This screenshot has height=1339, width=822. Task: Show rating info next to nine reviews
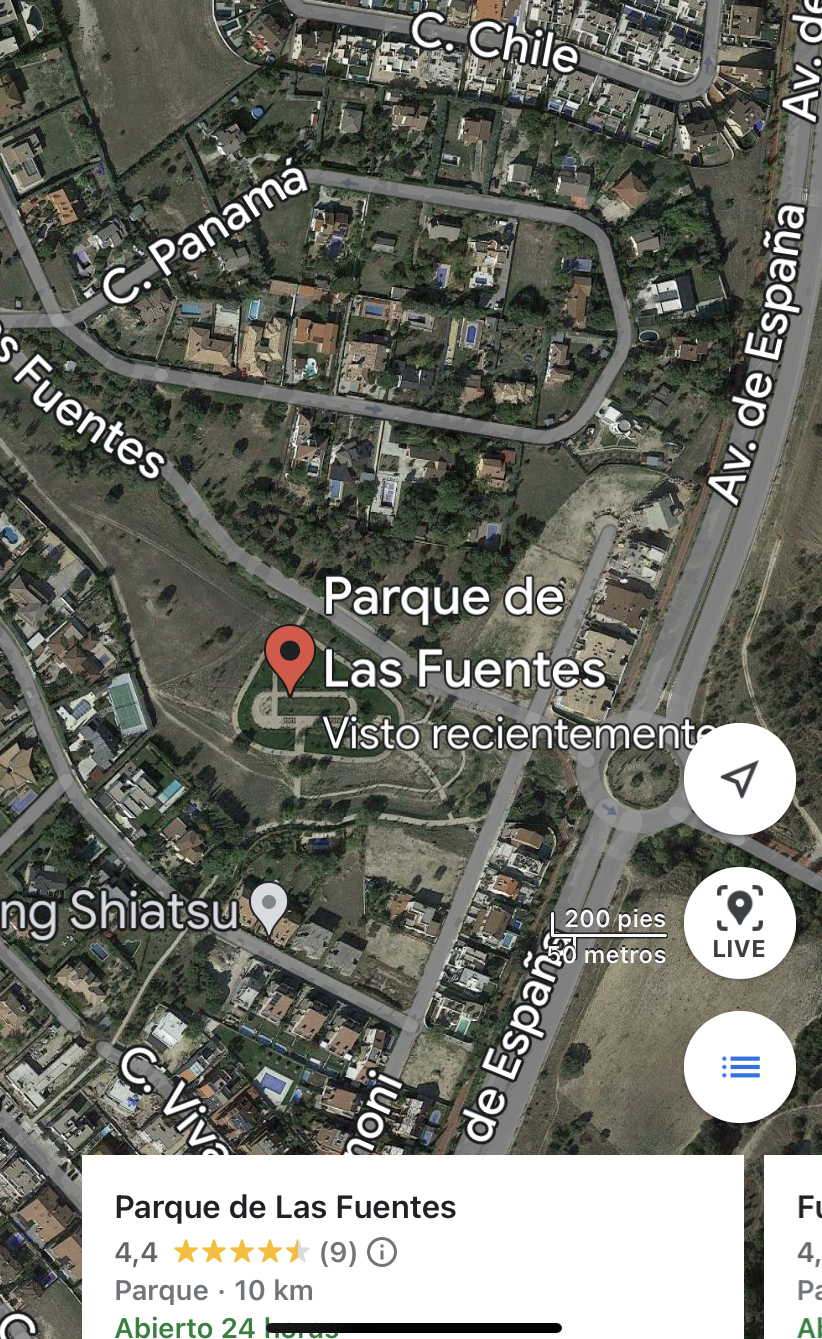(381, 1251)
